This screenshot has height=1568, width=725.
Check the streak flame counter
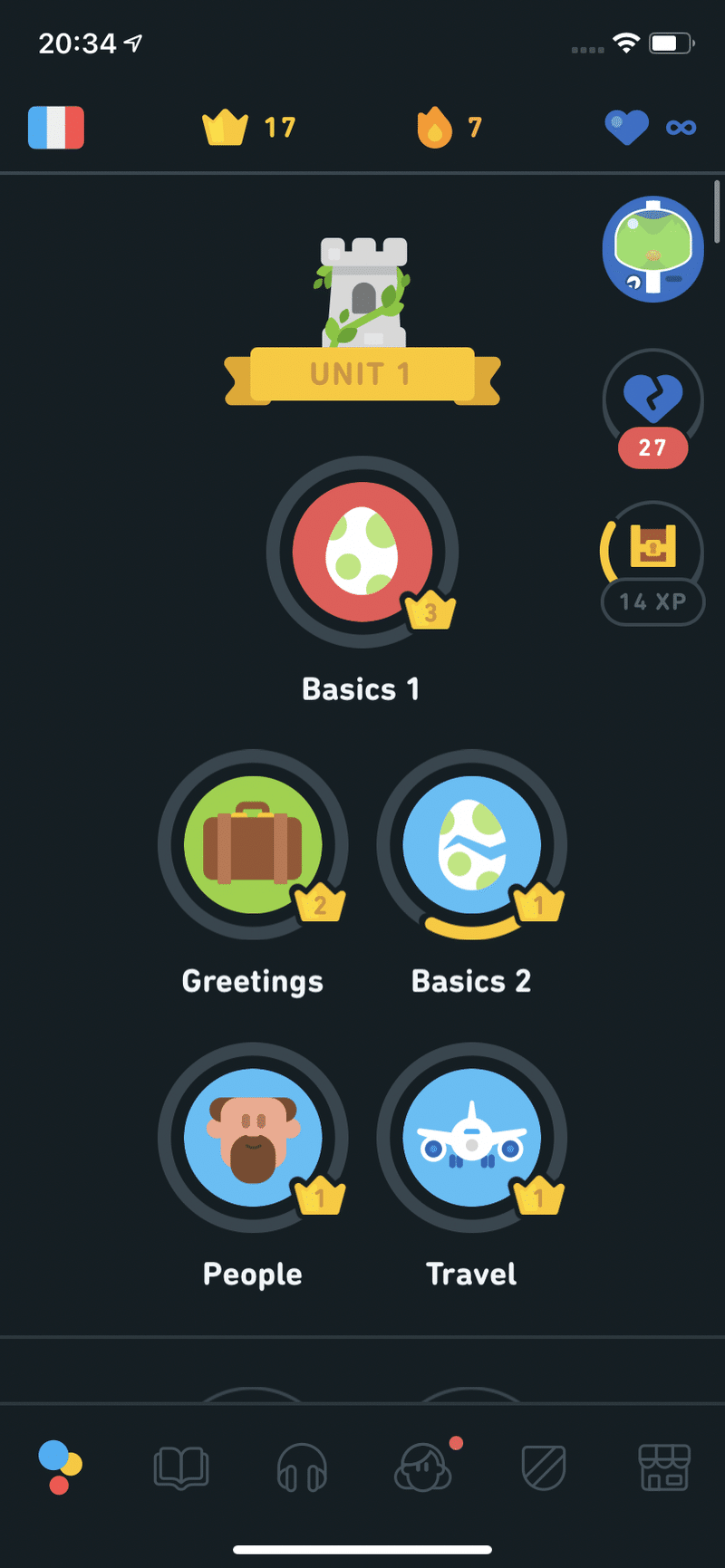[x=449, y=127]
